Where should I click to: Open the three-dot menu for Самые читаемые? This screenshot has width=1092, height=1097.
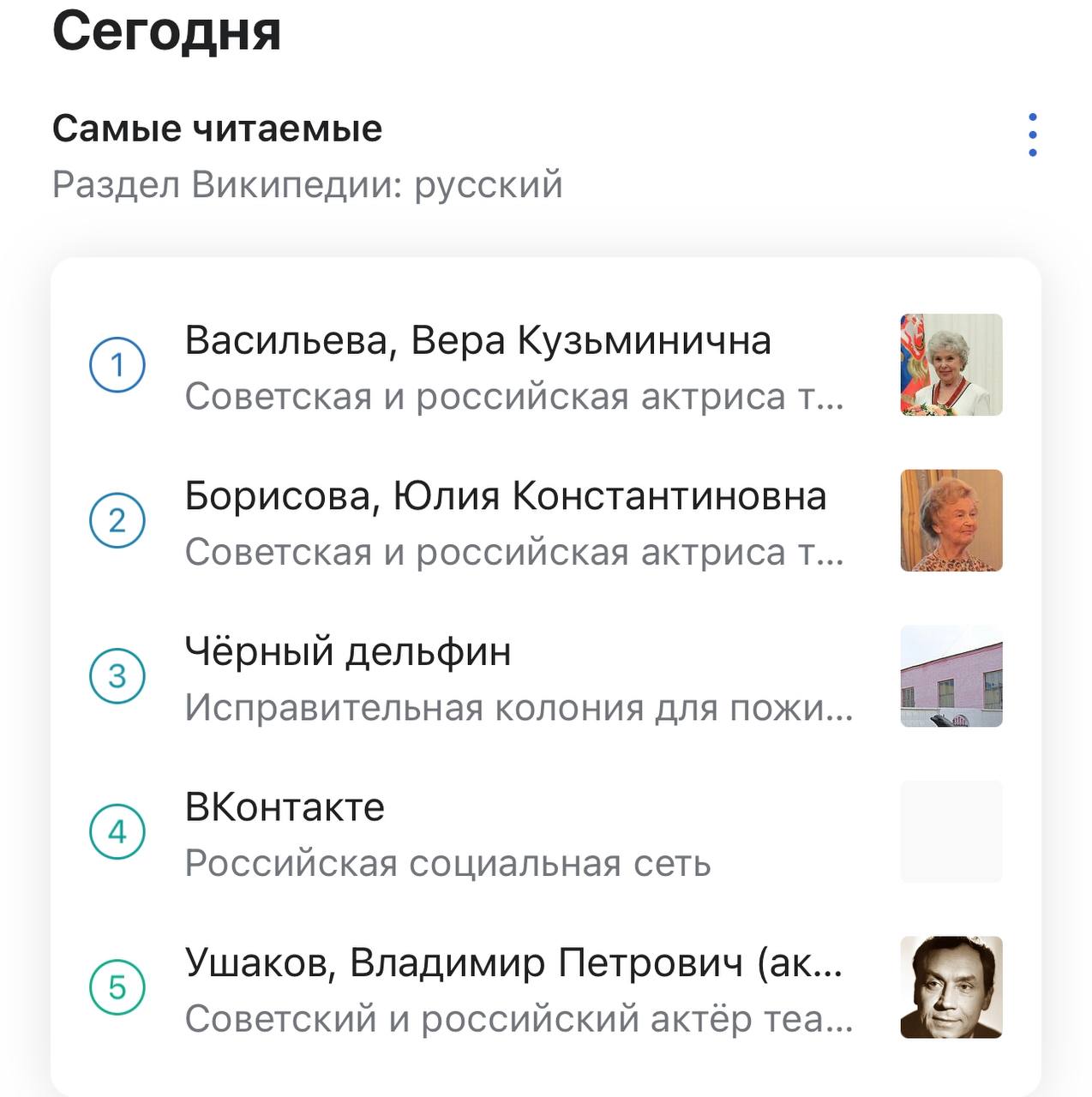(x=1032, y=135)
